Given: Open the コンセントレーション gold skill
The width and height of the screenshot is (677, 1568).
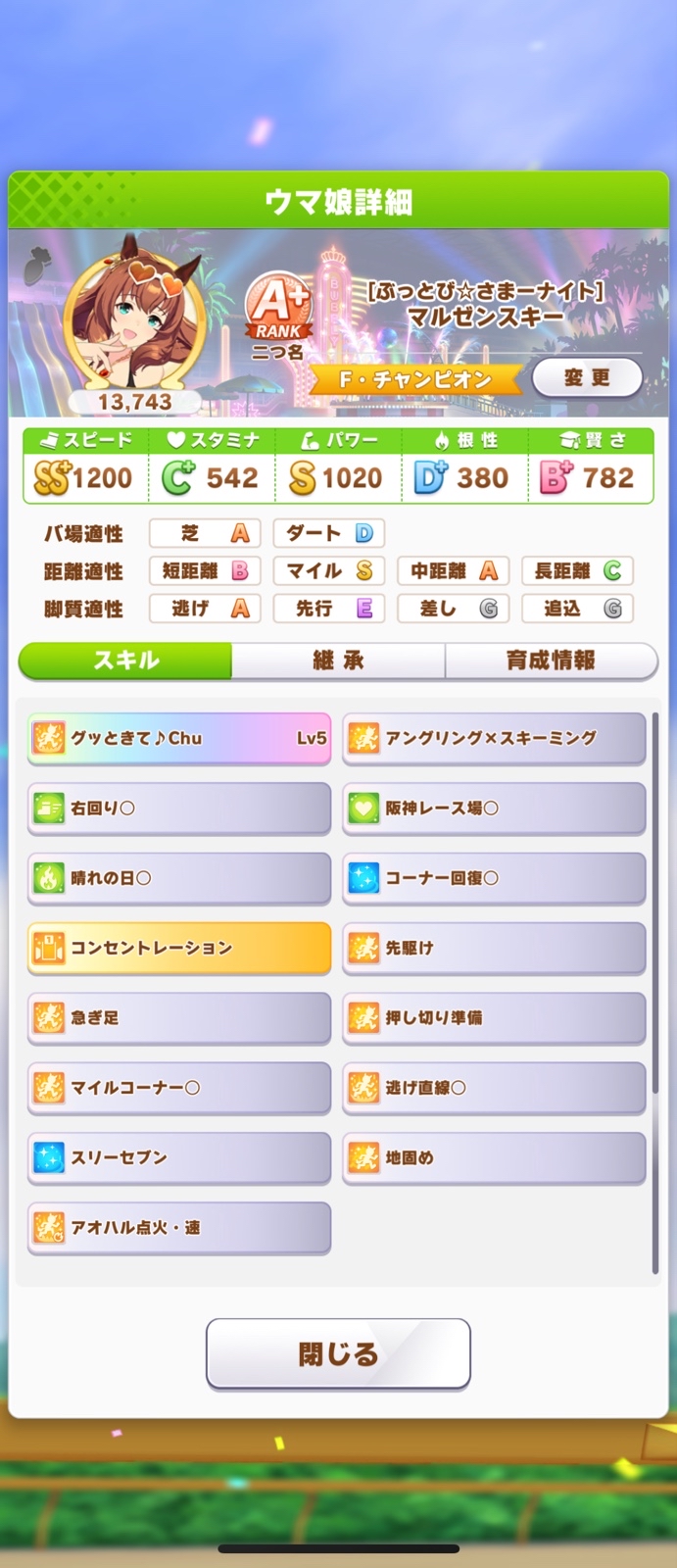Looking at the screenshot, I should point(179,948).
